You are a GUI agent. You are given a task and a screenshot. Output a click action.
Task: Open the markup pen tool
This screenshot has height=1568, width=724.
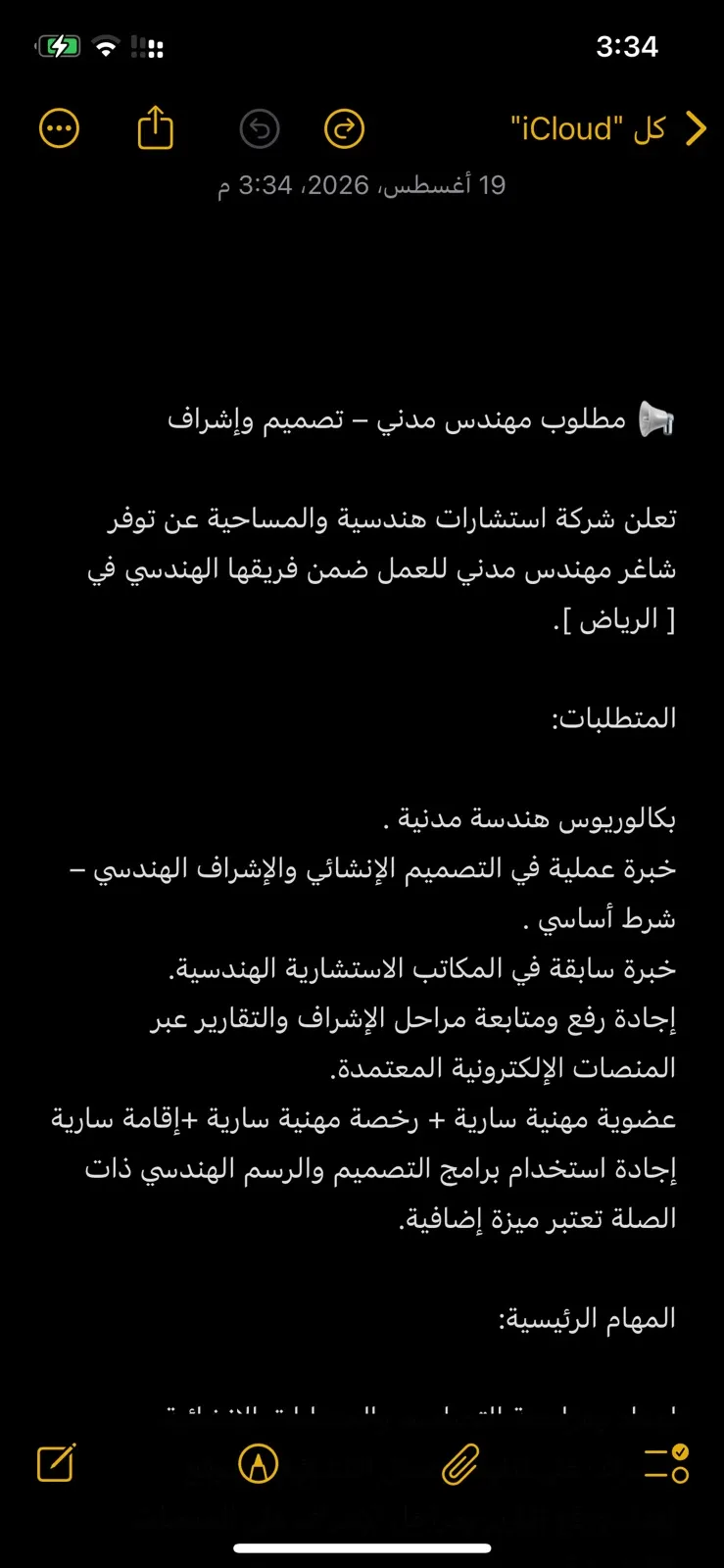point(259,1464)
